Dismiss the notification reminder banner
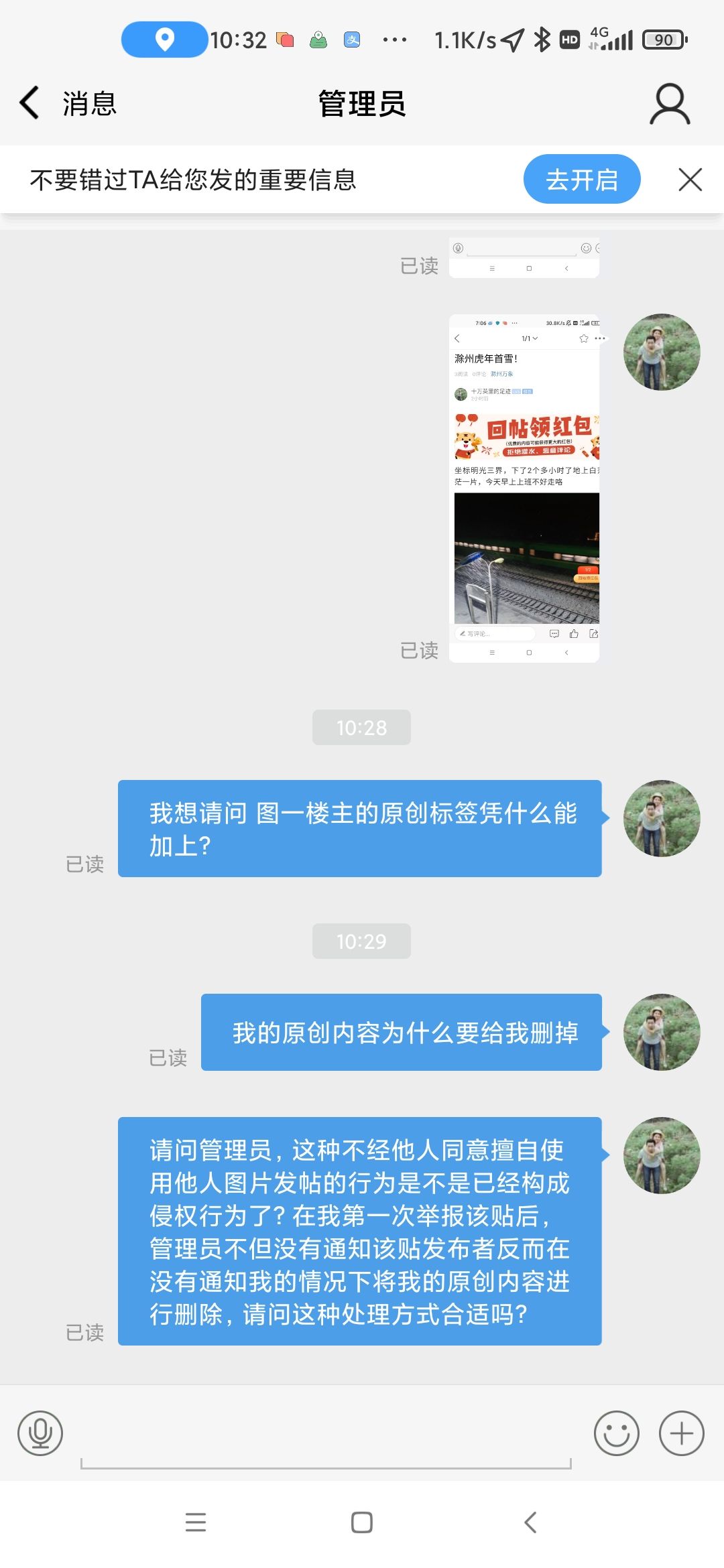 click(690, 180)
